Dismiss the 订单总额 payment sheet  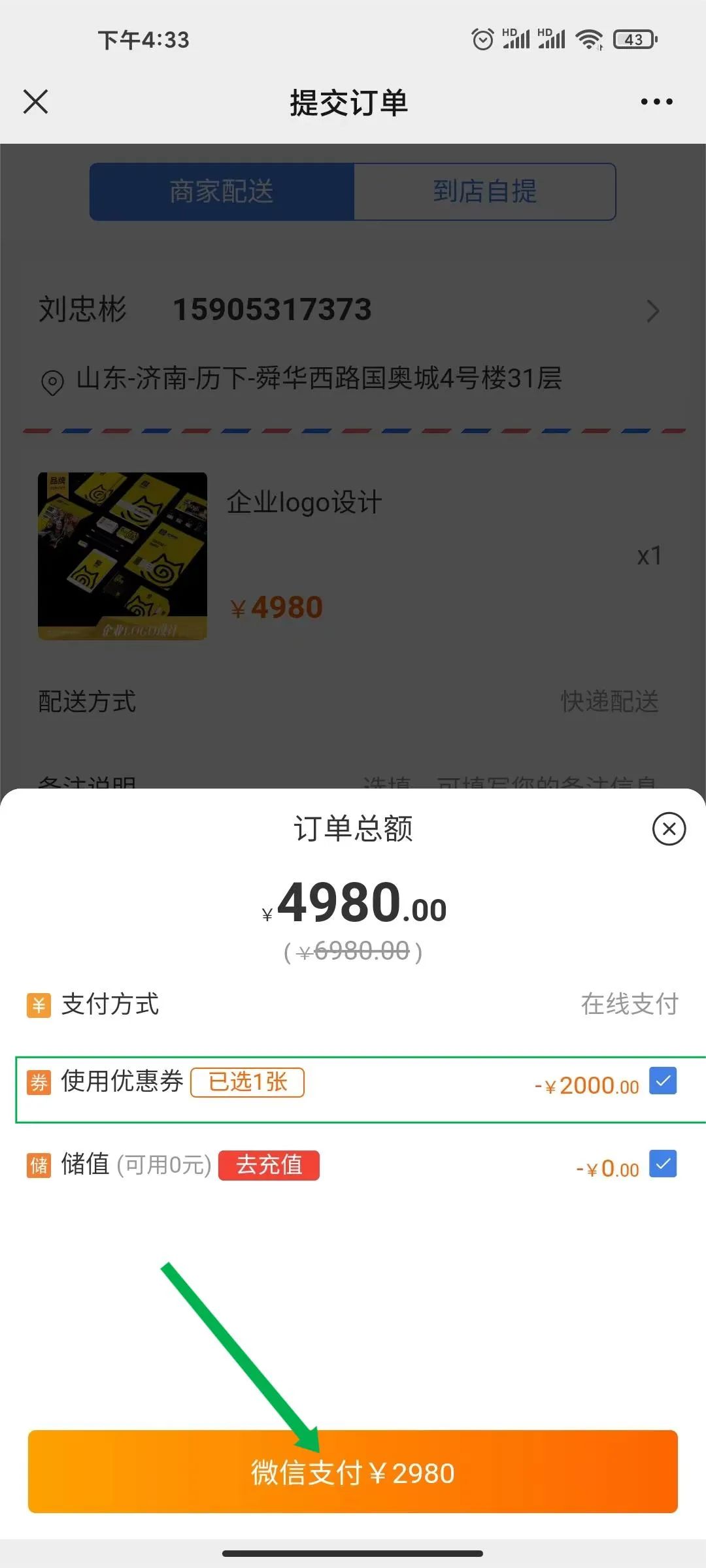[x=669, y=829]
